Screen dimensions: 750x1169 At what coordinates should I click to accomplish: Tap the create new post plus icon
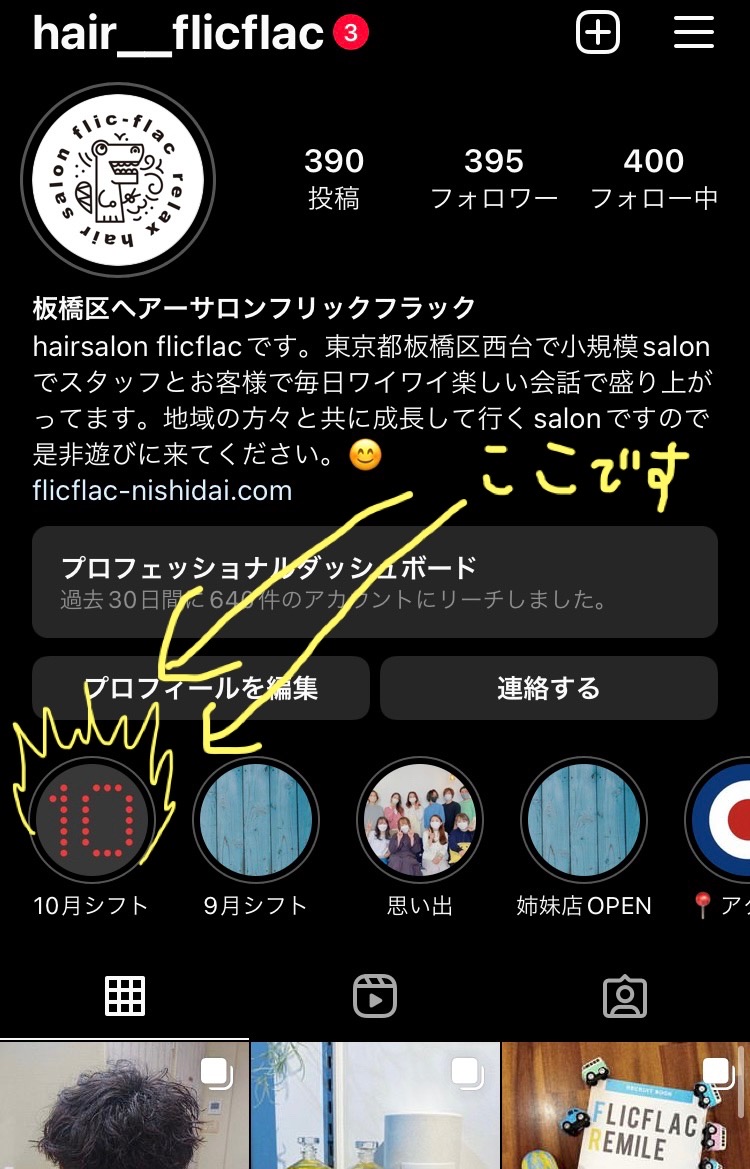coord(598,33)
